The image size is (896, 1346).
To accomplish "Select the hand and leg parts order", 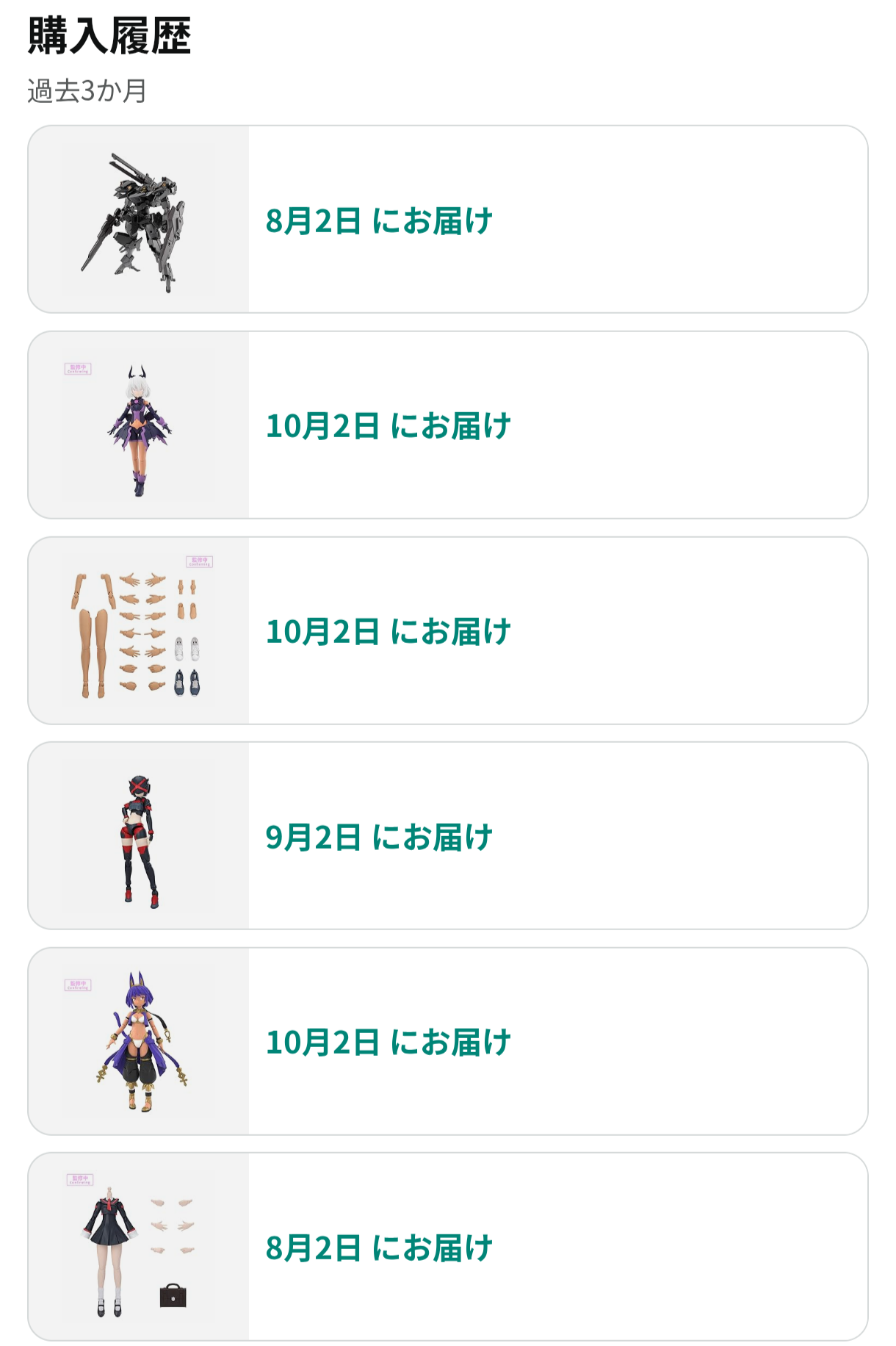I will (447, 630).
